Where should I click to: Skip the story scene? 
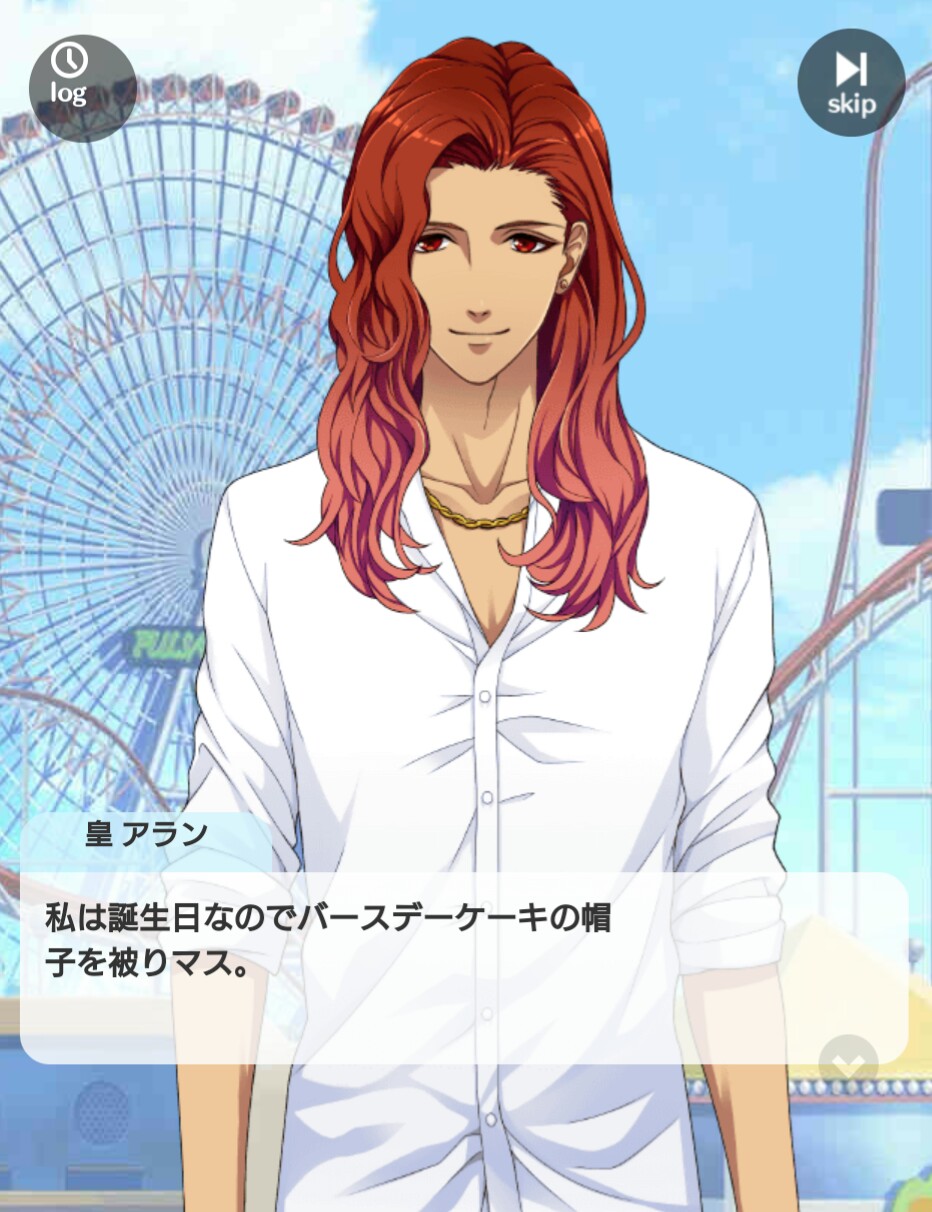point(850,83)
